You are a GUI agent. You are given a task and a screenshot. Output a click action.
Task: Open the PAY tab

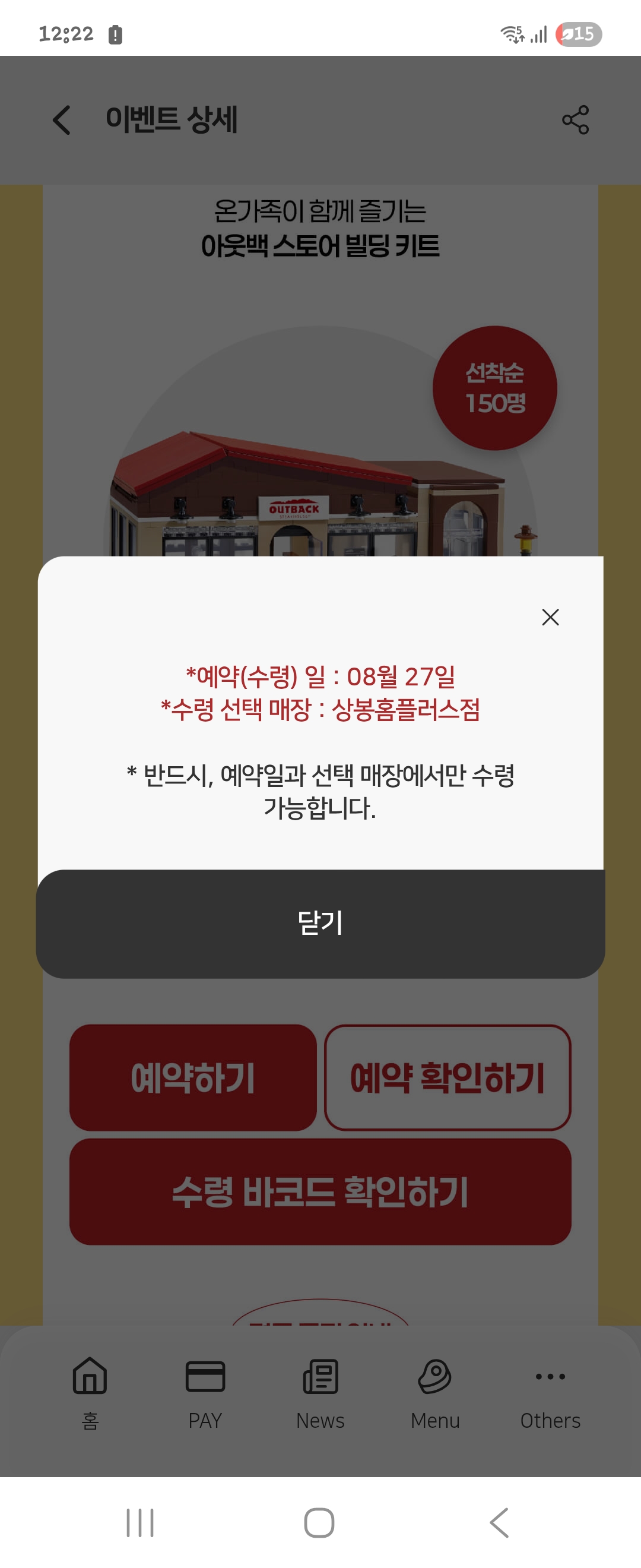click(x=205, y=1393)
